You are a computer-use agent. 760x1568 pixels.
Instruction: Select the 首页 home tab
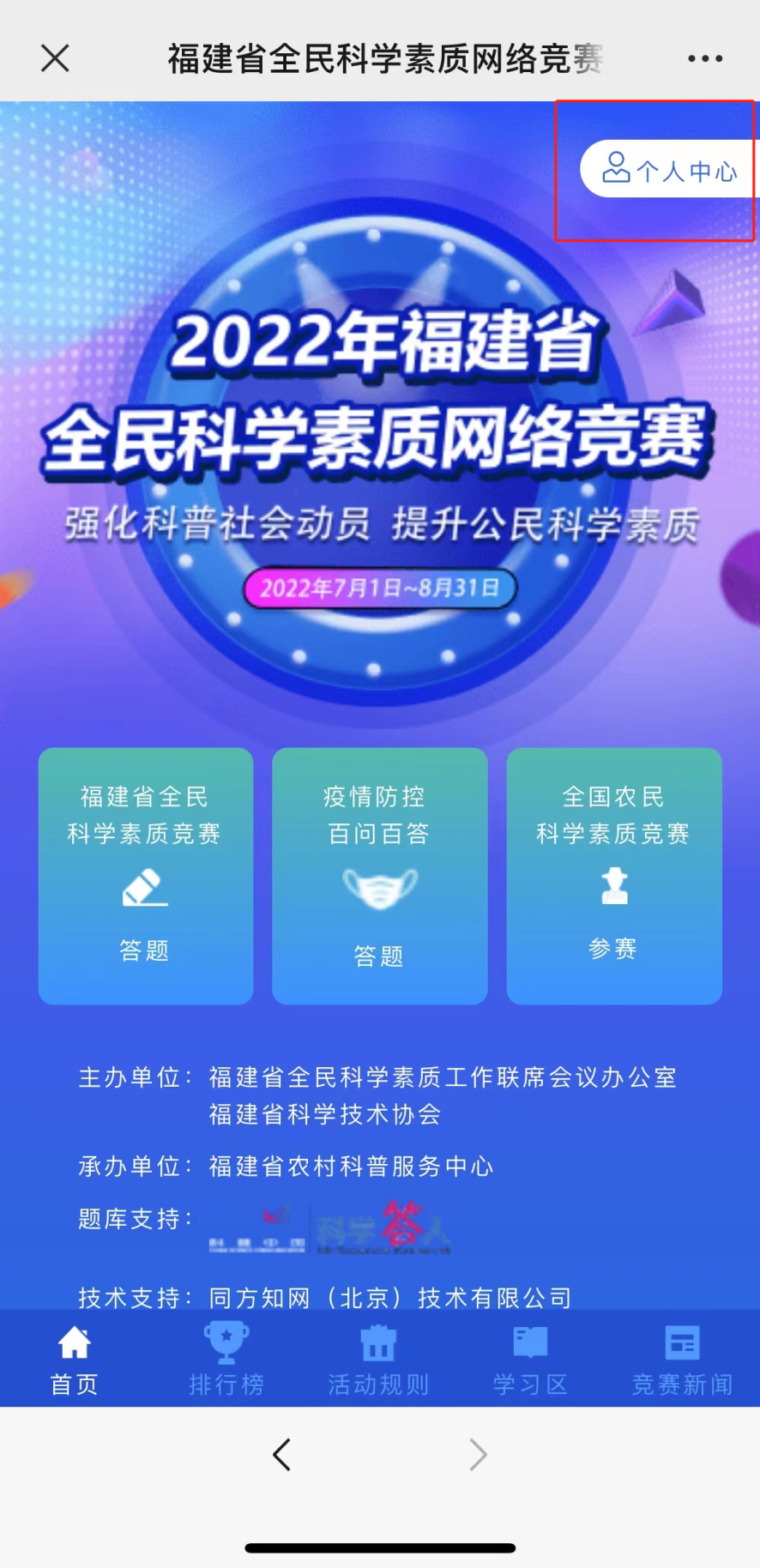click(x=75, y=1360)
